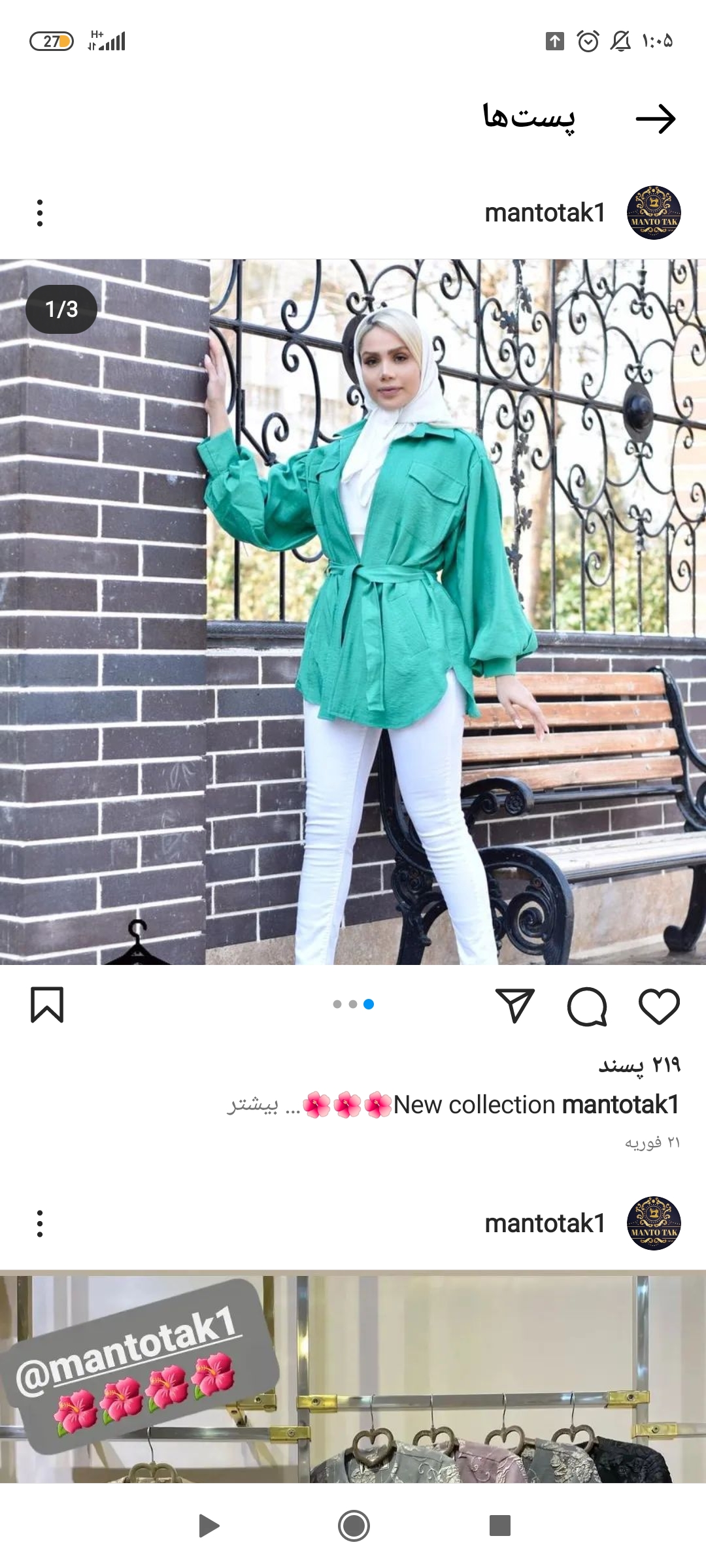
Task: Tap the system home button
Action: click(x=354, y=1526)
